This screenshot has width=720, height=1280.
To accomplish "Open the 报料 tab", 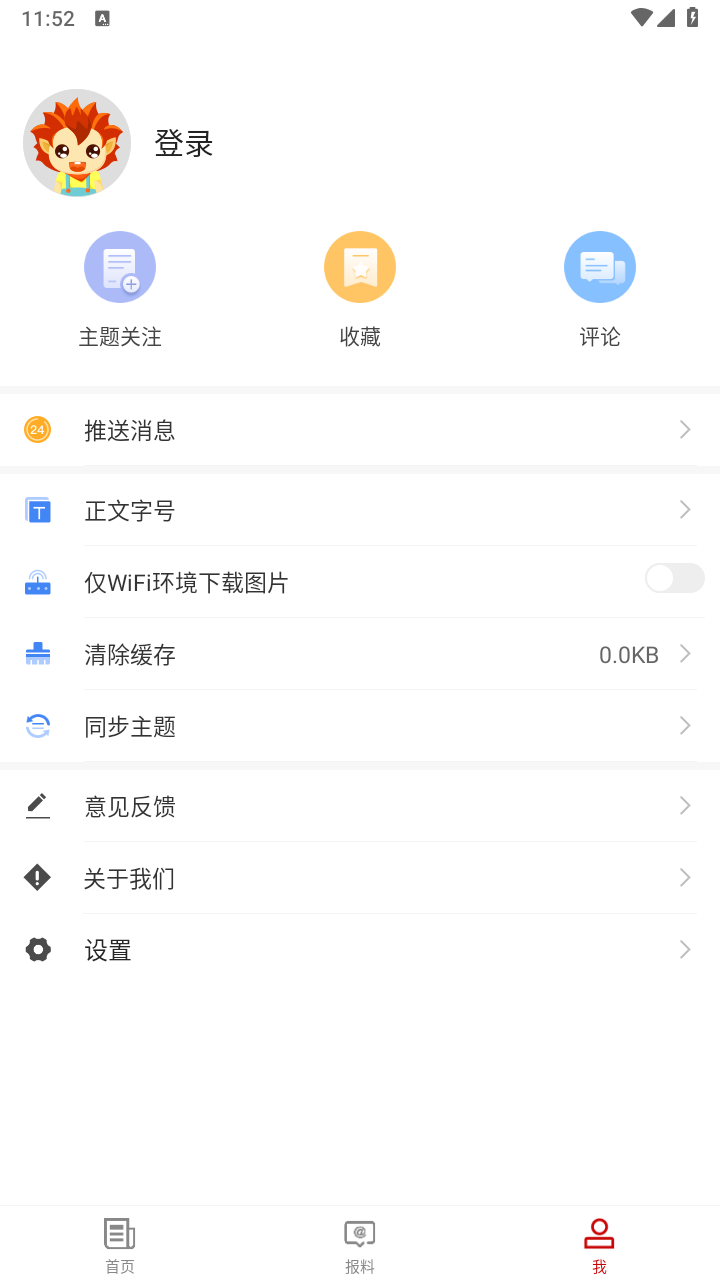I will pos(360,1243).
